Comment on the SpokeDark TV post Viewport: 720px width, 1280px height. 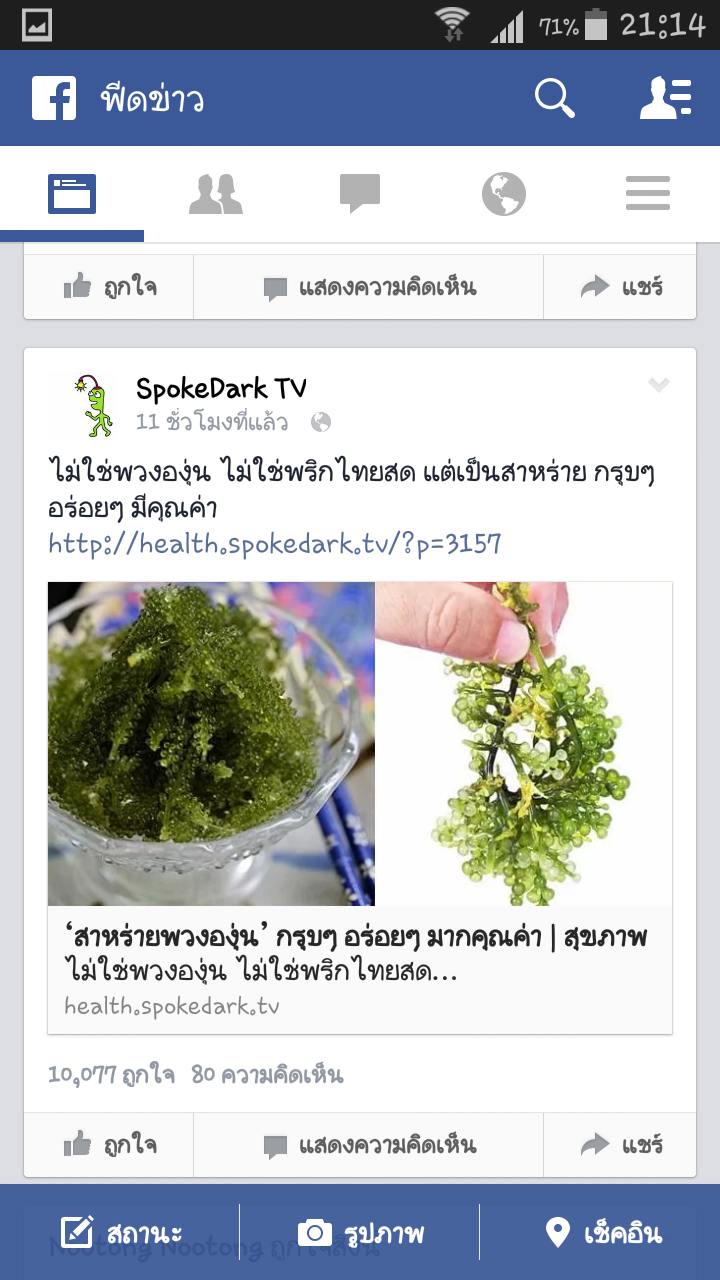click(x=369, y=1145)
